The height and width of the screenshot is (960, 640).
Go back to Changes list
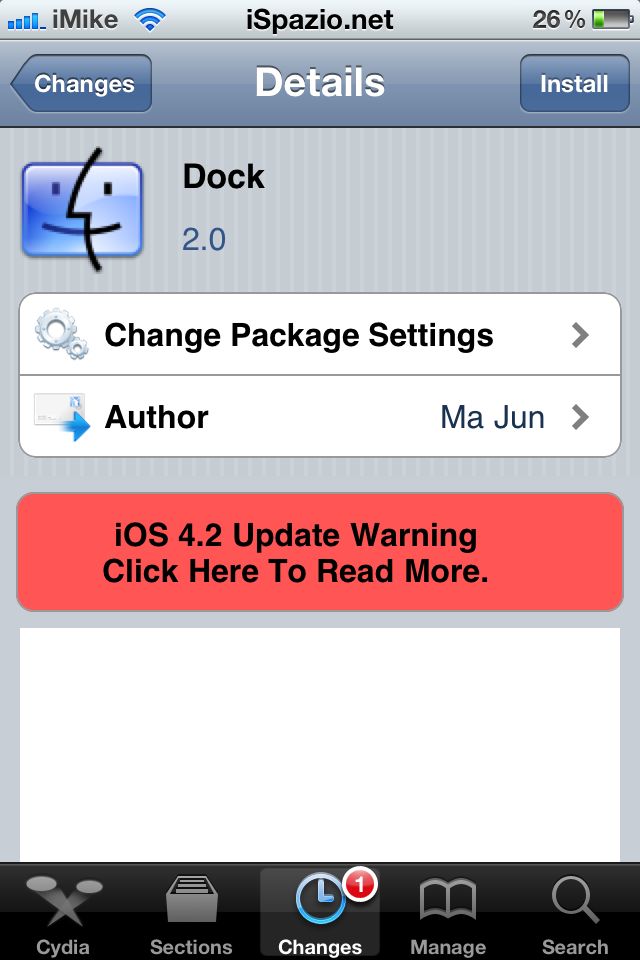coord(84,84)
